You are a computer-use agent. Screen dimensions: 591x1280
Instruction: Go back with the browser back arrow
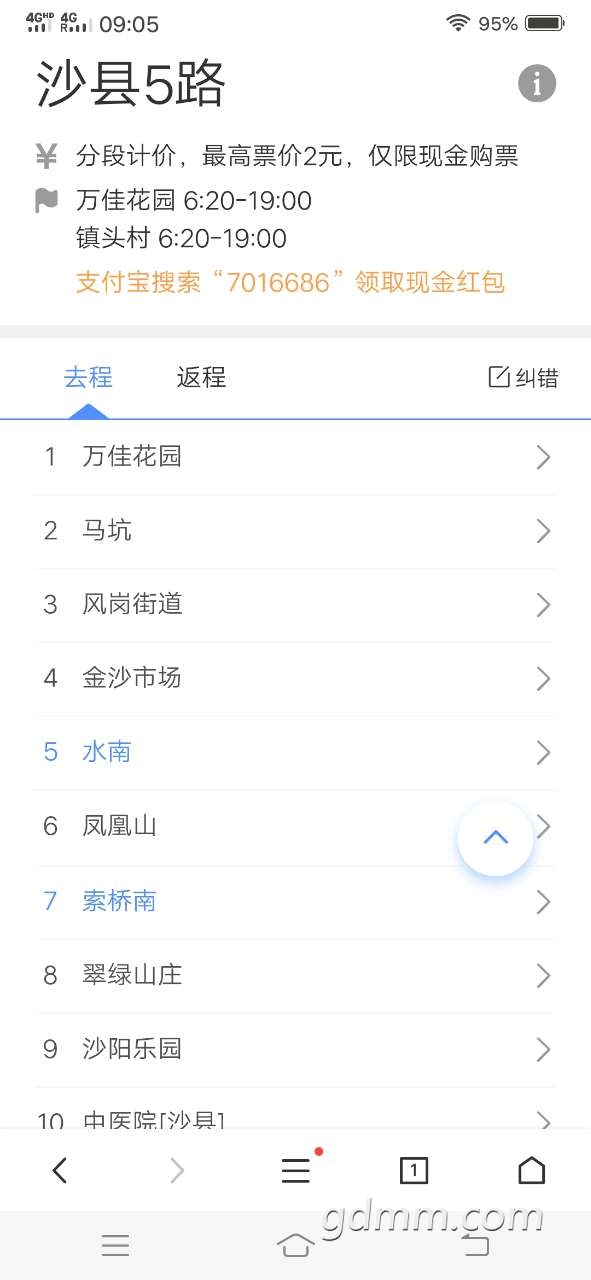[60, 1170]
